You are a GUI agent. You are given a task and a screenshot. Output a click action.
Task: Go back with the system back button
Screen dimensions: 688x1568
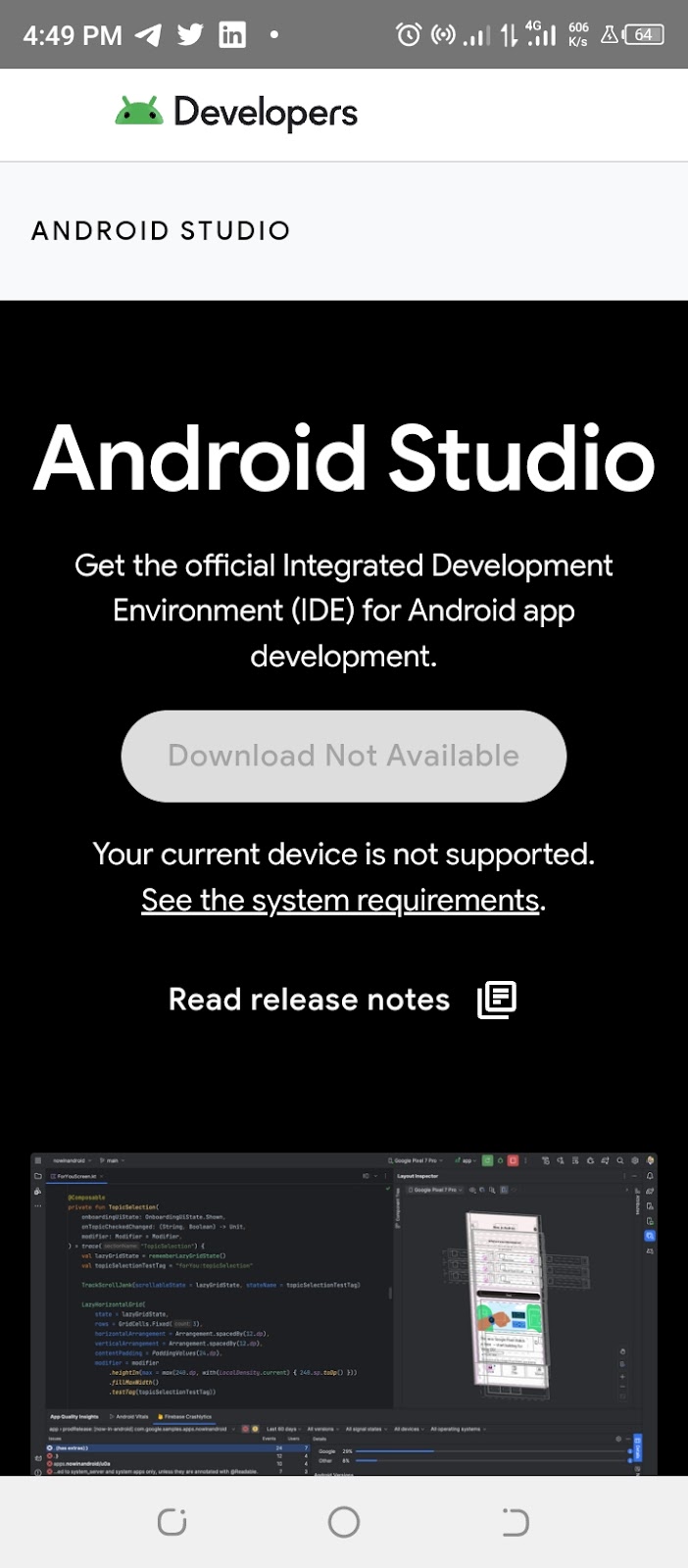point(516,1522)
